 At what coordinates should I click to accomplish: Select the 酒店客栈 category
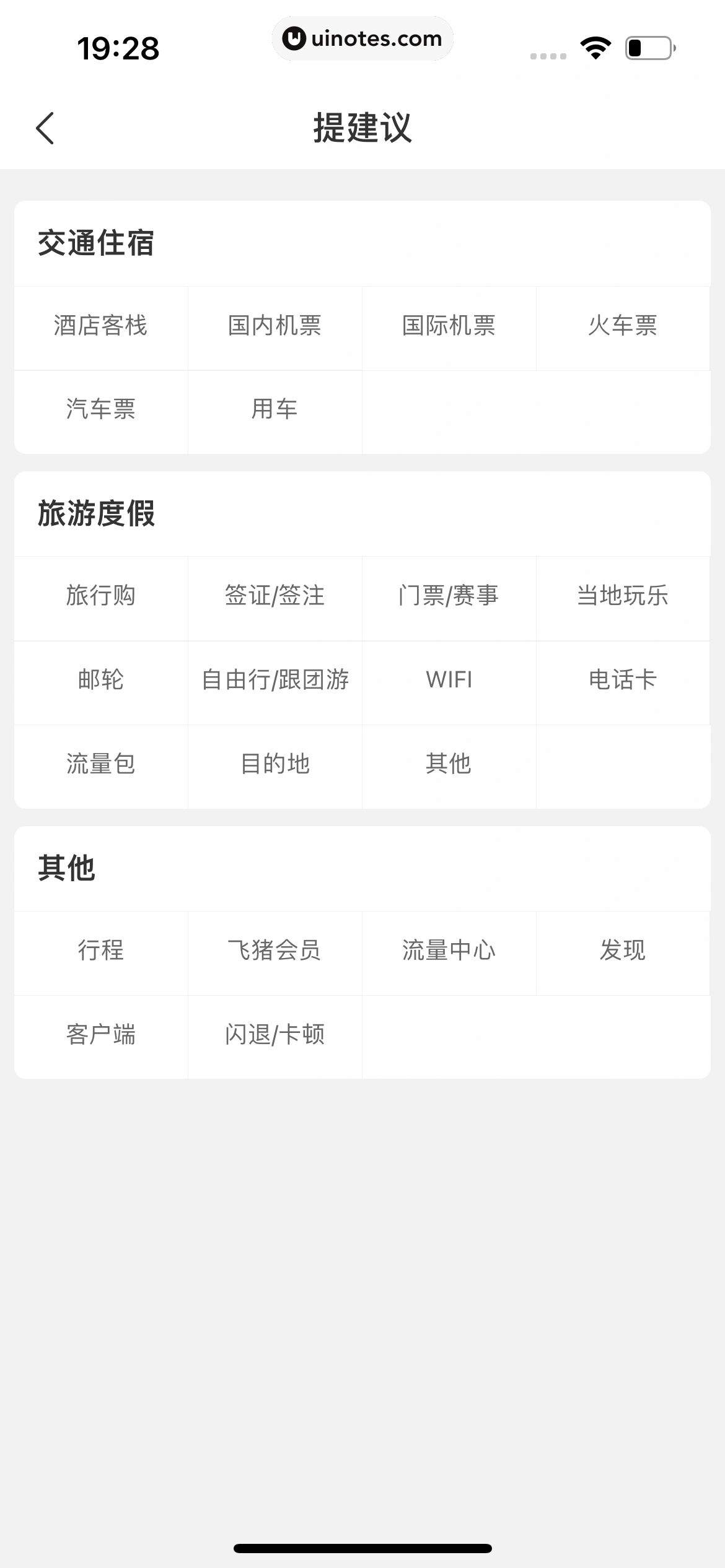pos(100,326)
